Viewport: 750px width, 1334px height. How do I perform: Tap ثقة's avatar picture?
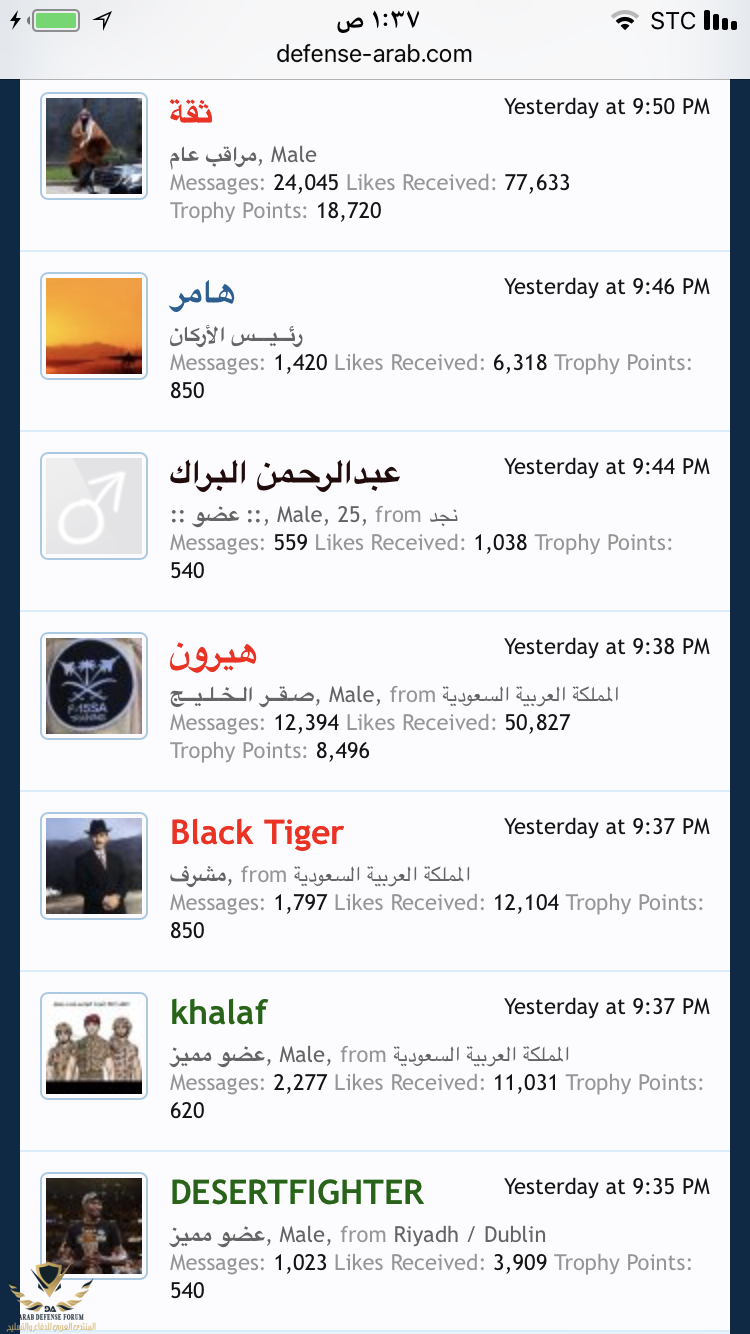tap(94, 146)
